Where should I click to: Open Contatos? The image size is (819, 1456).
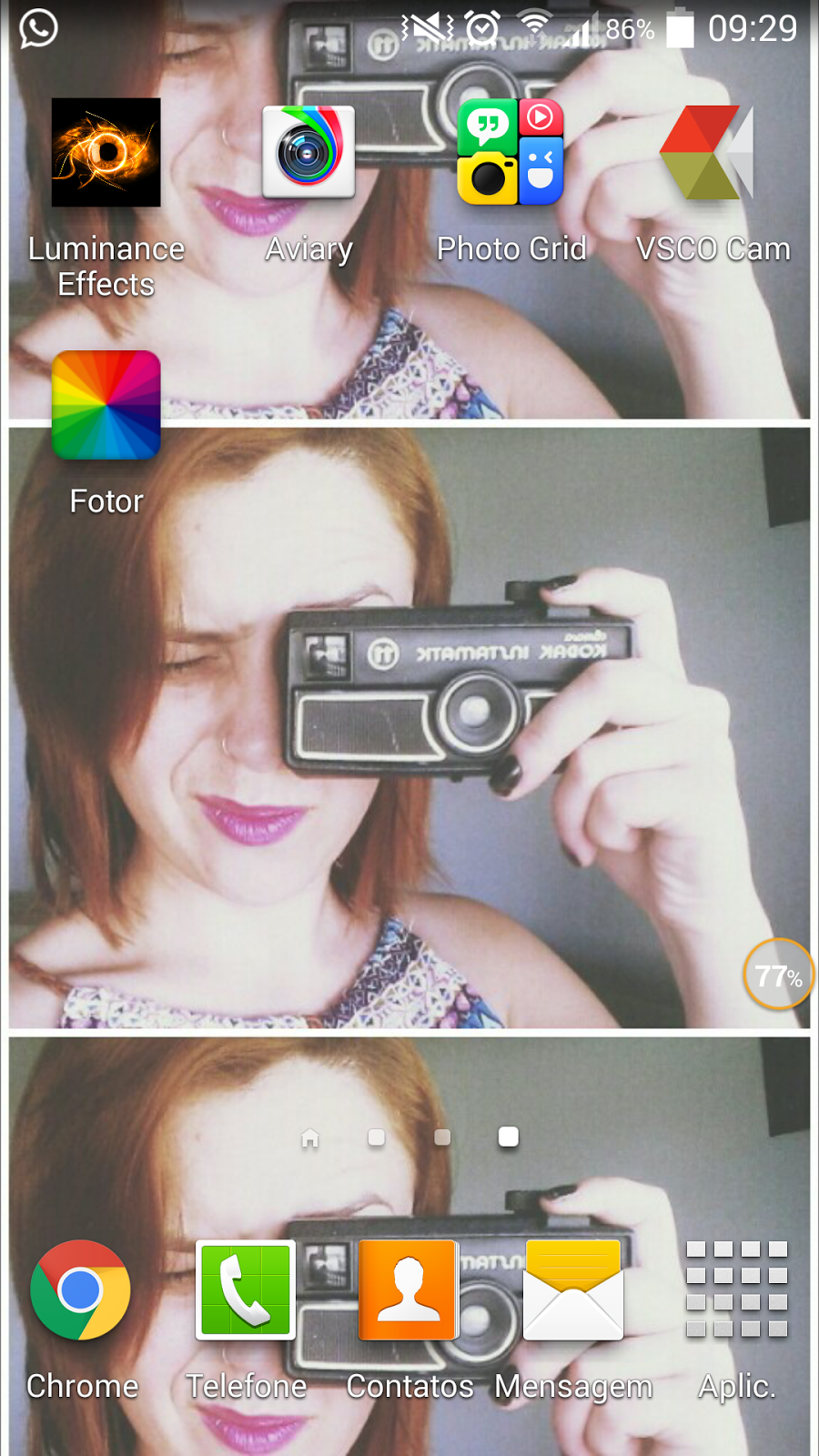[x=409, y=1290]
